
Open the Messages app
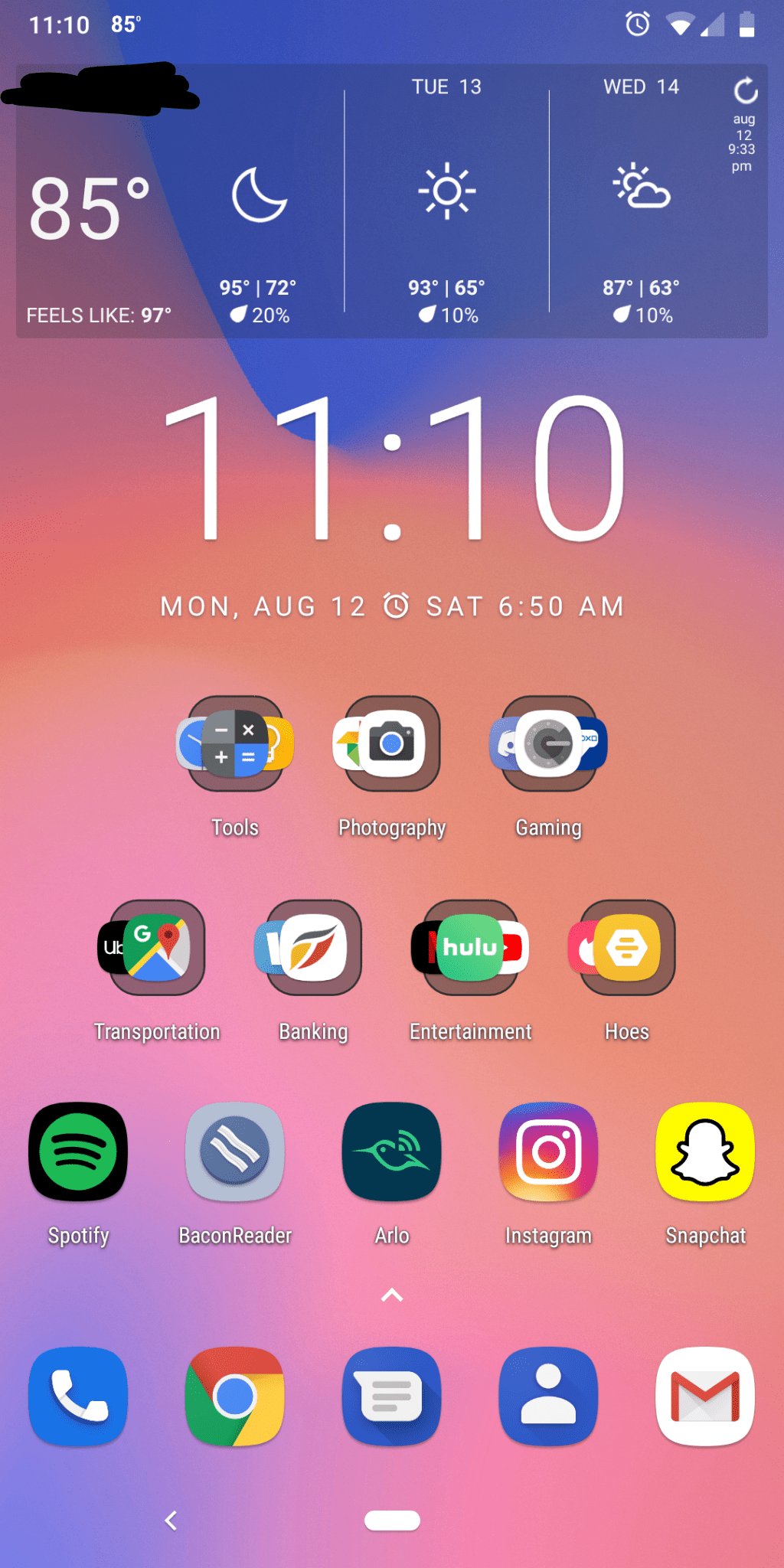coord(391,1396)
